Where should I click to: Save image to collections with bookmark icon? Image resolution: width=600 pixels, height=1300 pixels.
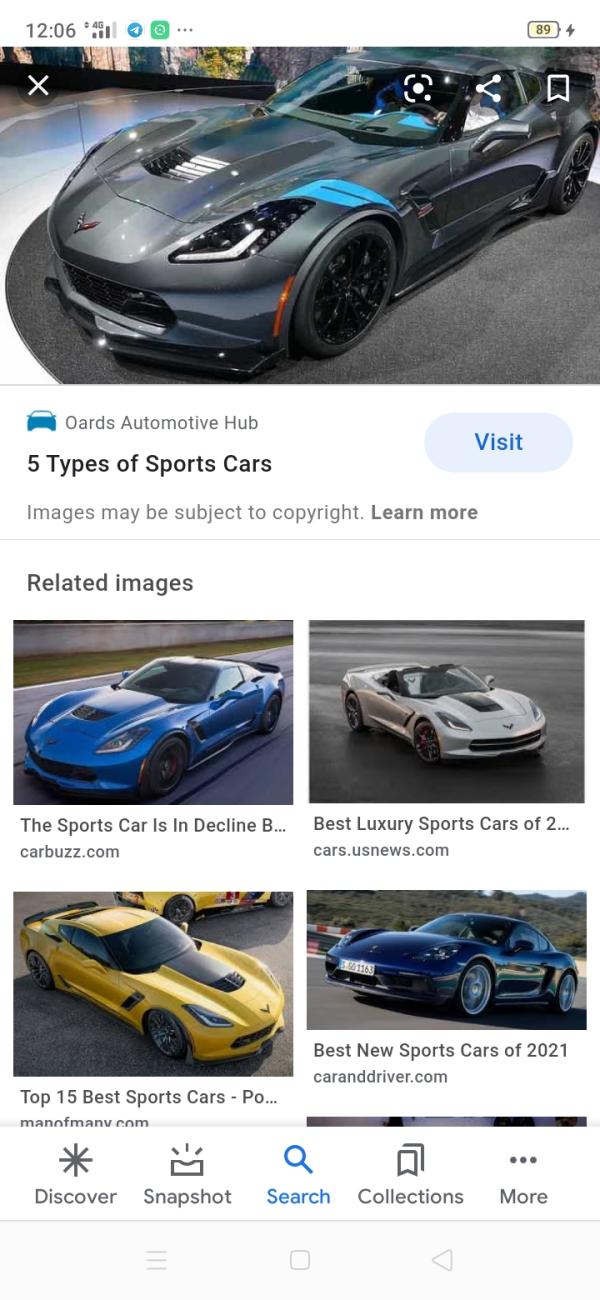point(558,88)
